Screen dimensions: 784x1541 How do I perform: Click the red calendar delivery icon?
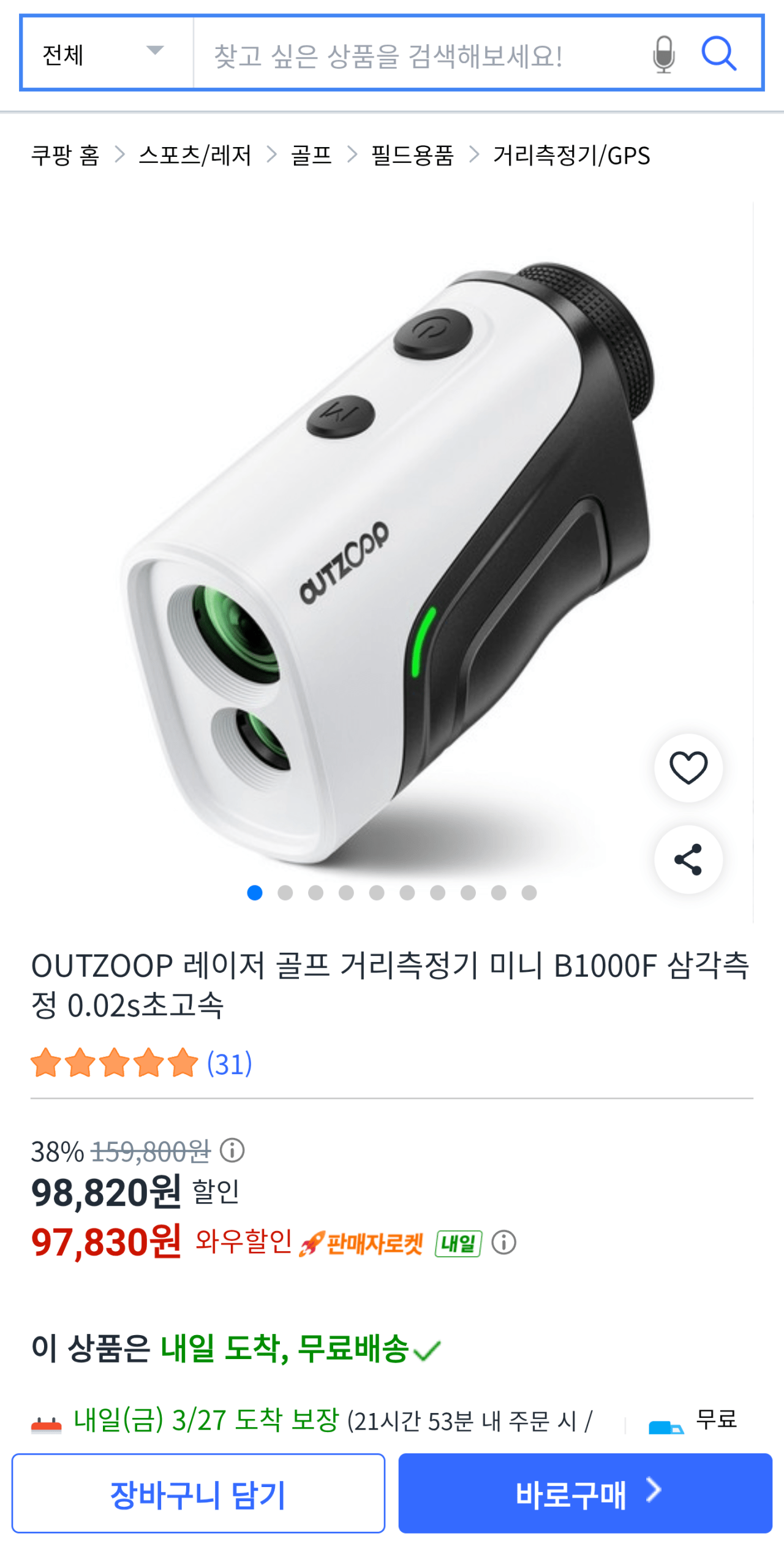[x=46, y=1428]
